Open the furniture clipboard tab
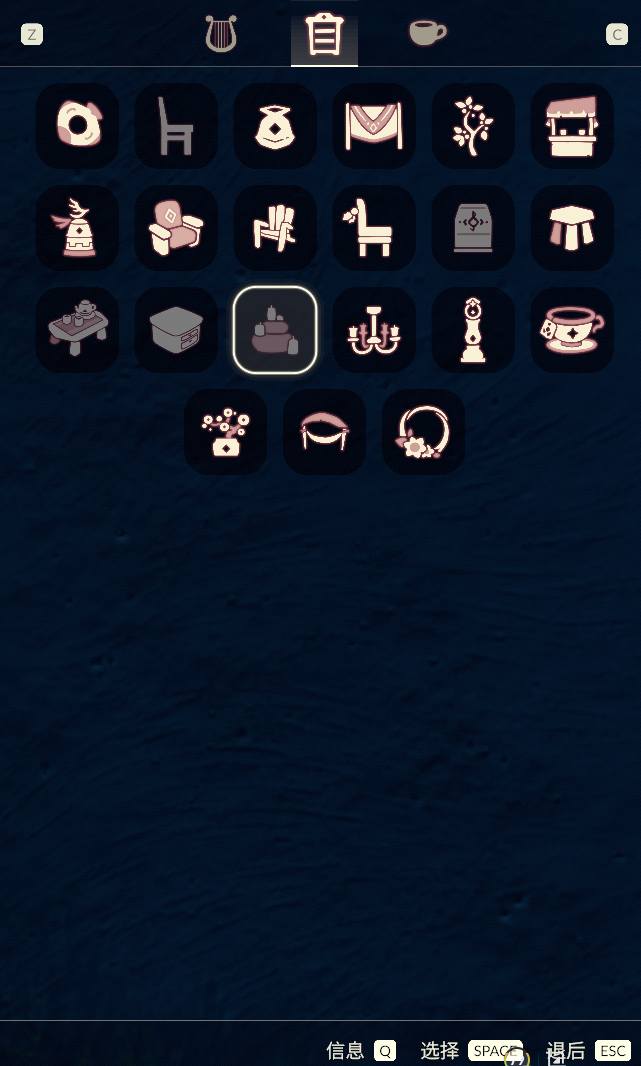Screen dimensions: 641x1066 tap(324, 36)
